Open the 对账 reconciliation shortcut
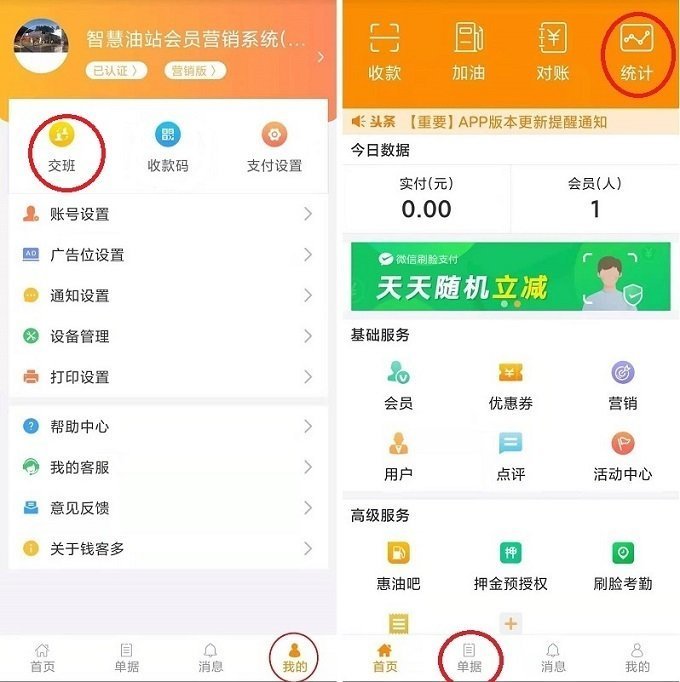Viewport: 680px width, 682px height. [x=552, y=50]
